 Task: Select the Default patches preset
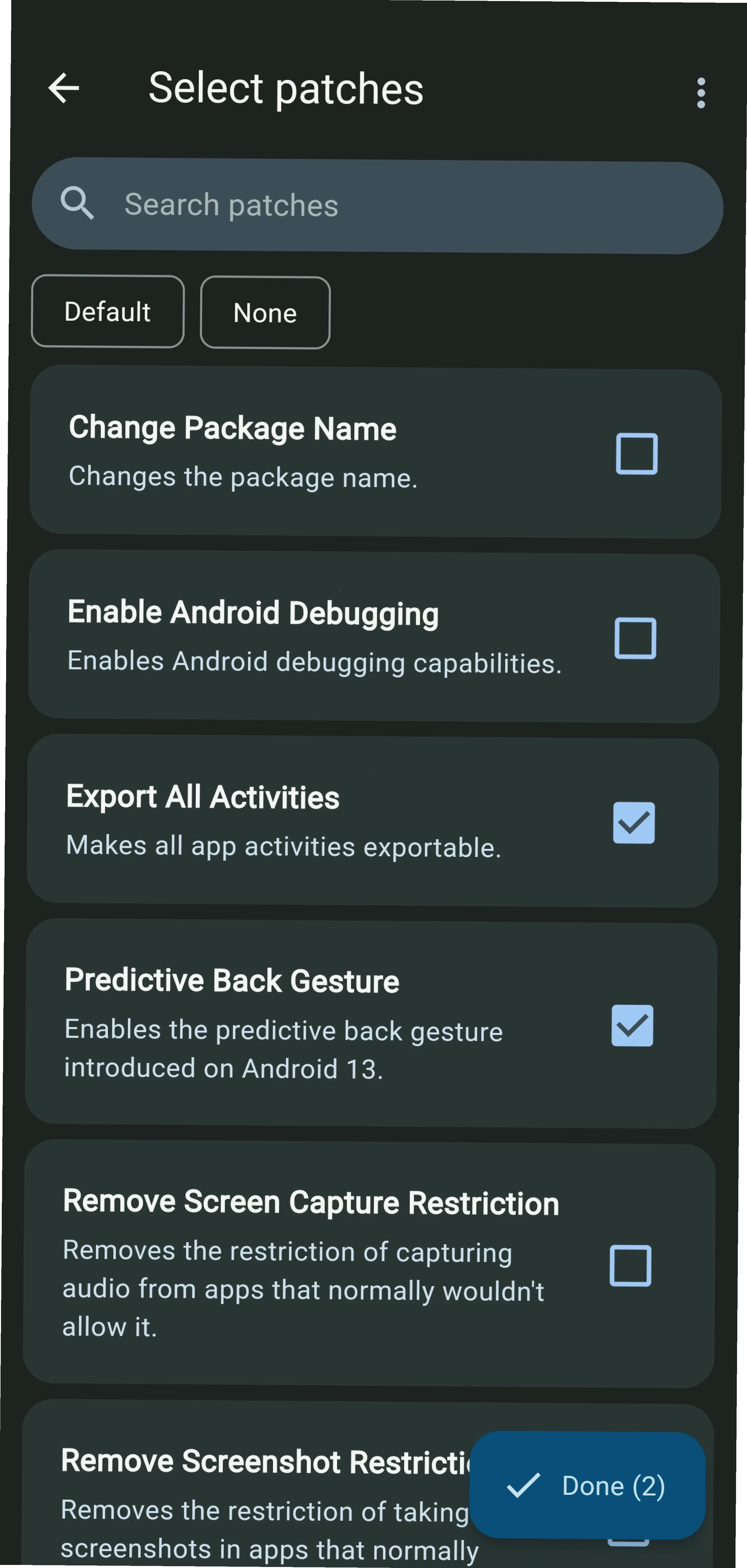(108, 312)
